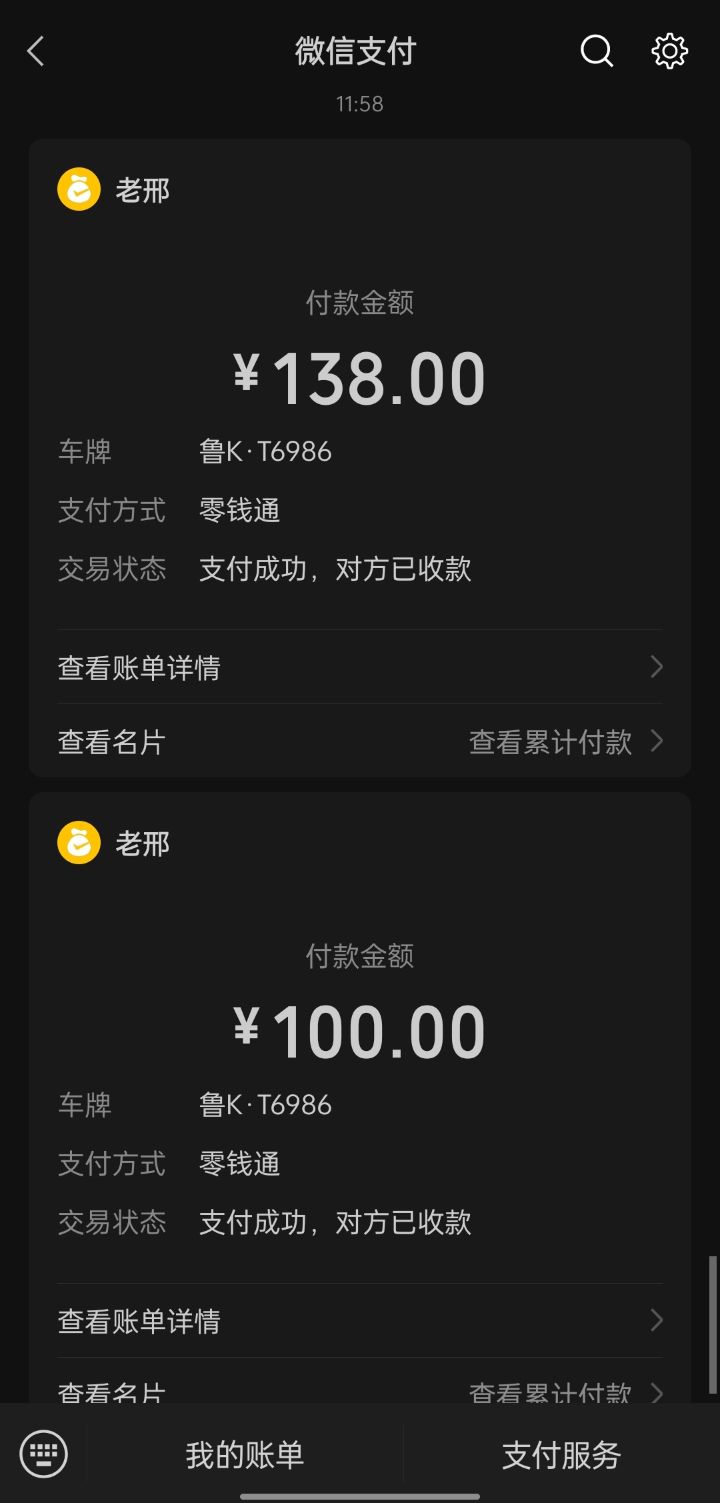Image resolution: width=720 pixels, height=1503 pixels.
Task: Open the settings gear icon
Action: (670, 51)
